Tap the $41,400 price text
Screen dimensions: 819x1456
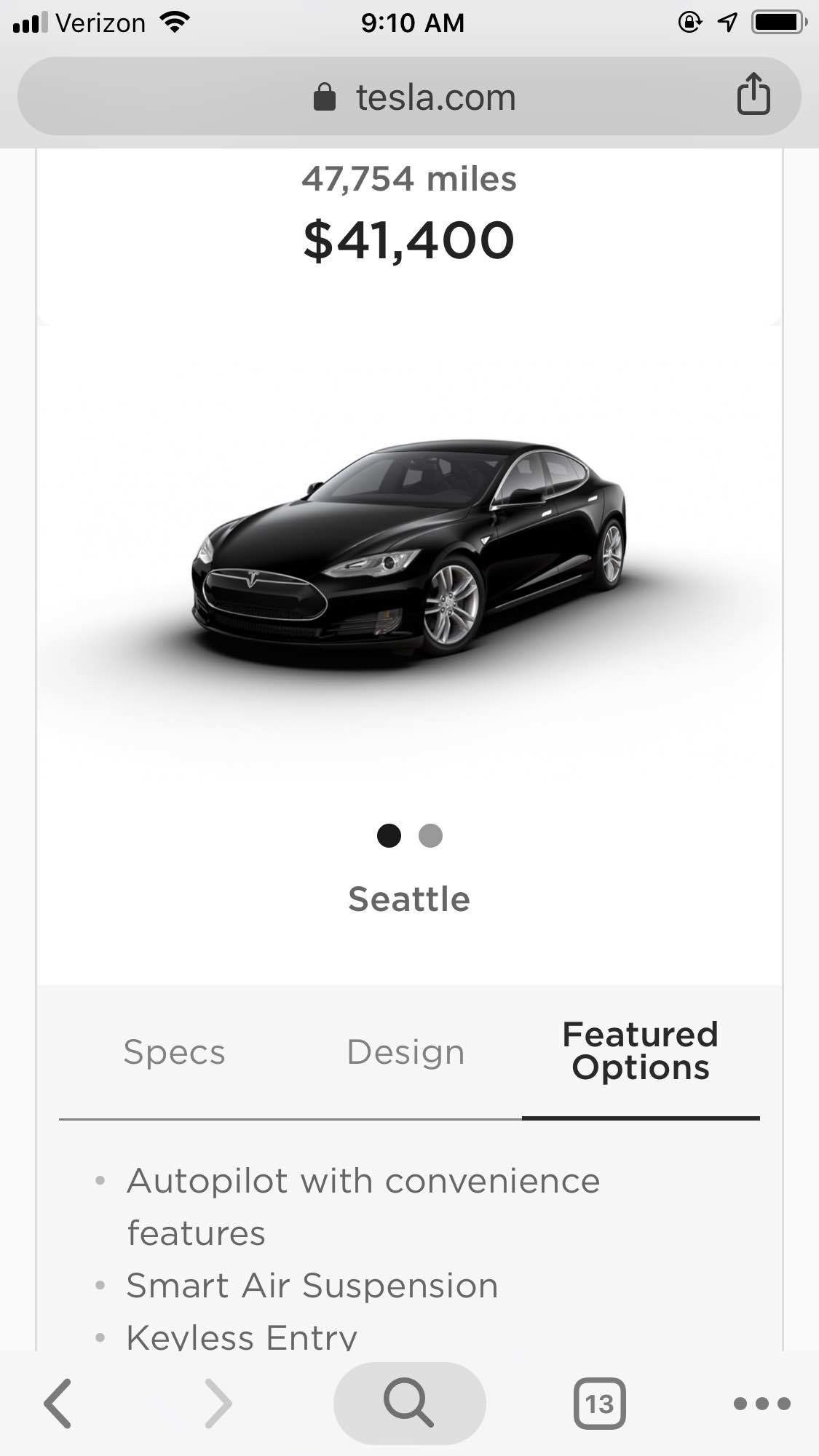pos(409,239)
